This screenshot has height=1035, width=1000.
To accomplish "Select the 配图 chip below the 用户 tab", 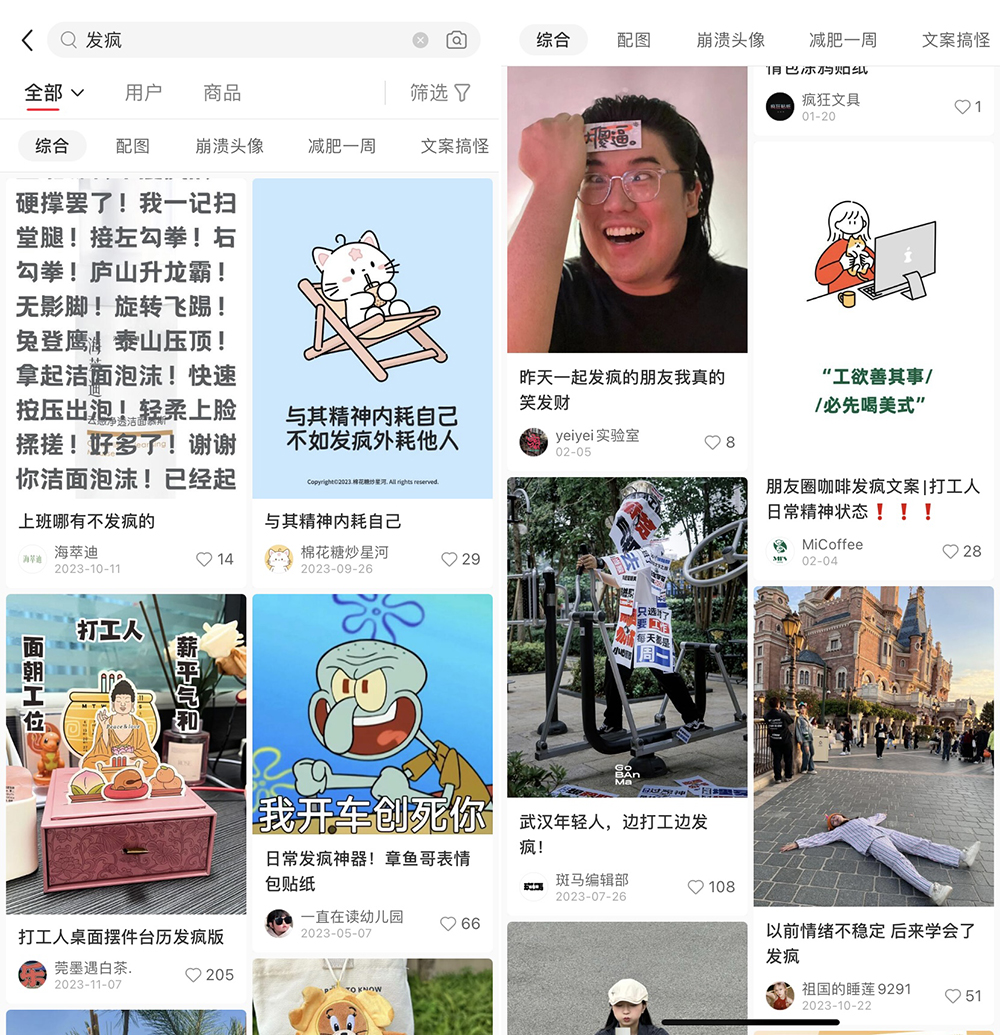I will 132,146.
